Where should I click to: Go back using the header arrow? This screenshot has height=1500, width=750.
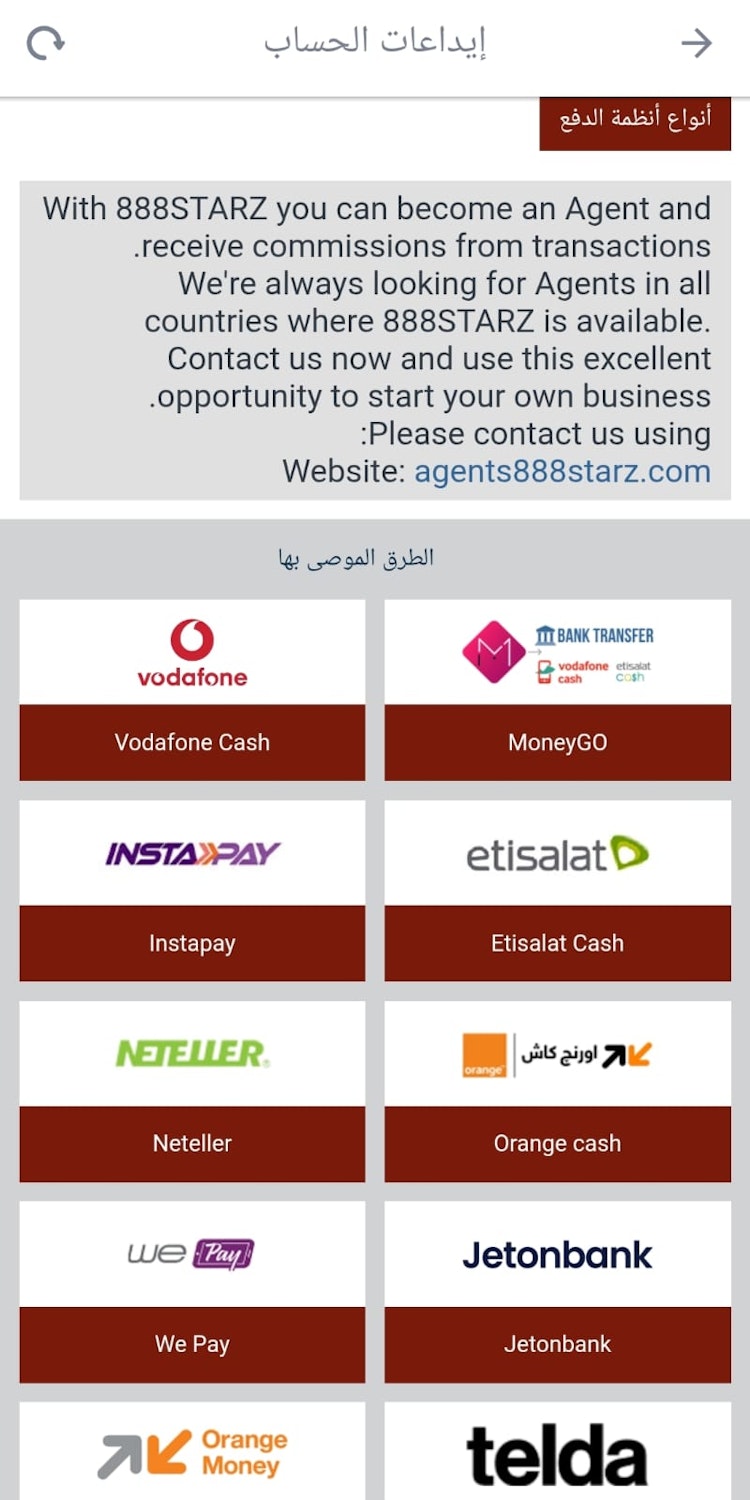(x=696, y=43)
